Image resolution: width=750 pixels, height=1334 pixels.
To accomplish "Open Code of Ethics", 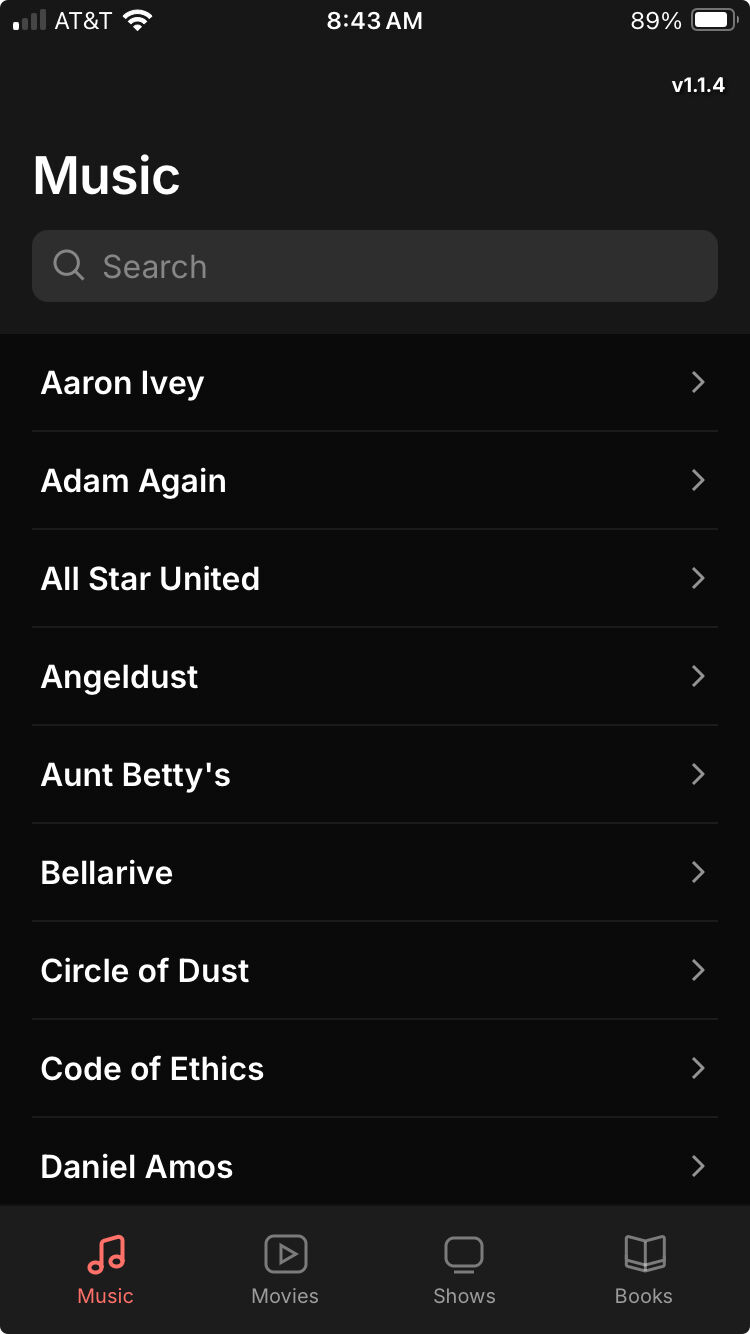I will 375,1069.
